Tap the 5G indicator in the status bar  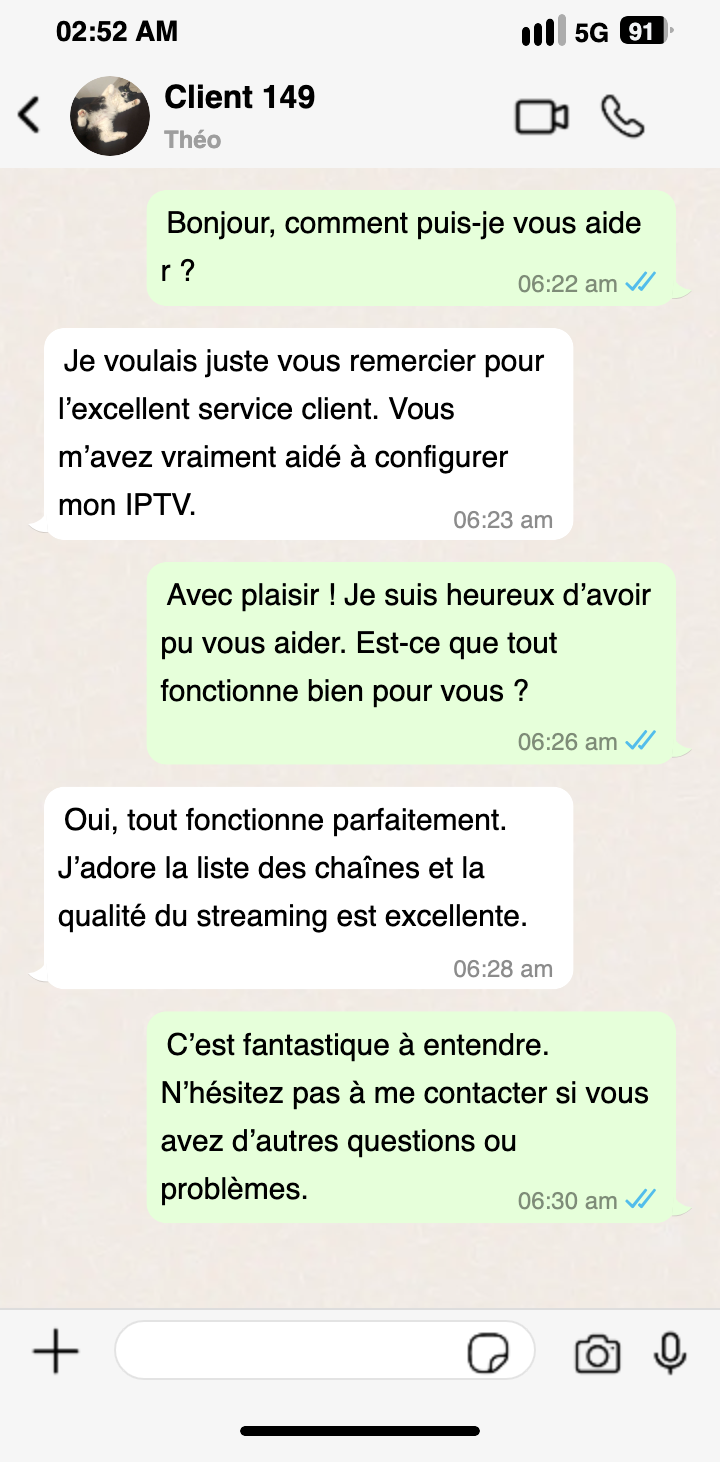[x=590, y=31]
